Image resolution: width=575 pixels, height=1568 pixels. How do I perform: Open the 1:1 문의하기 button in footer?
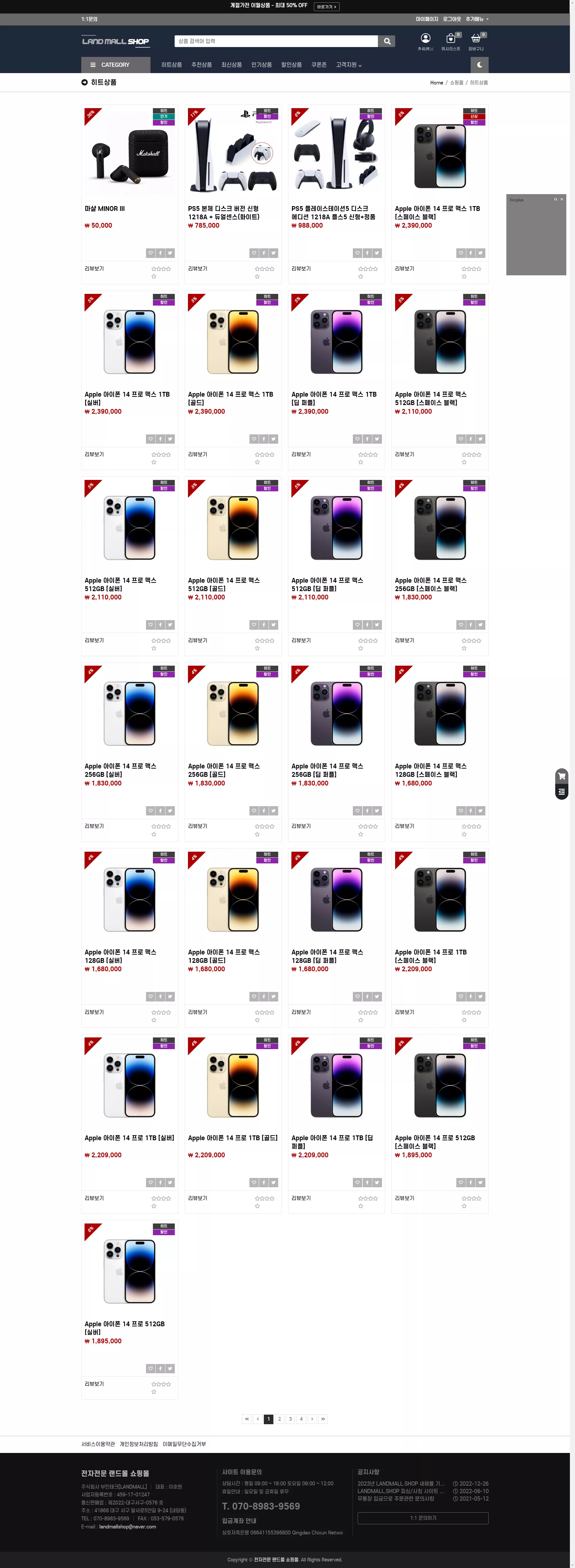click(423, 1518)
